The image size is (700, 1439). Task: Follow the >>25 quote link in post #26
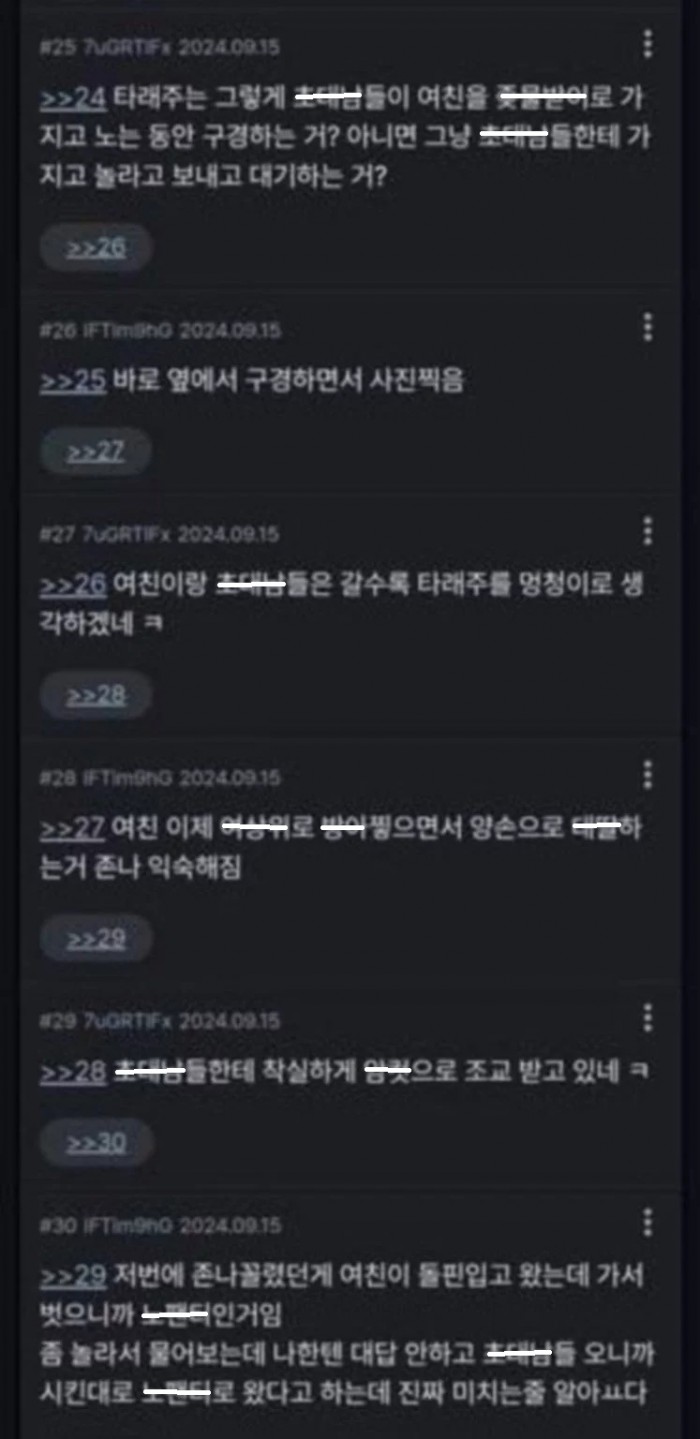click(73, 381)
